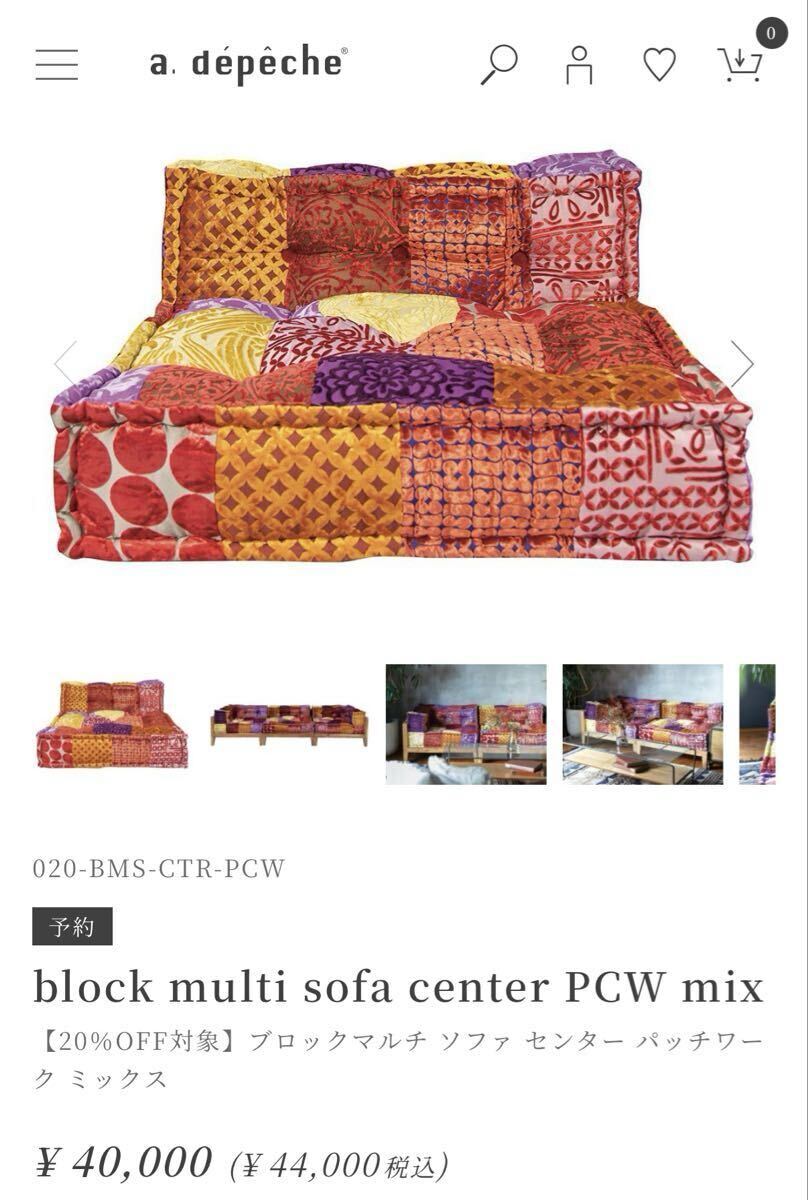The image size is (808, 1200).
Task: Go to a. dépêche home page
Action: tap(248, 63)
